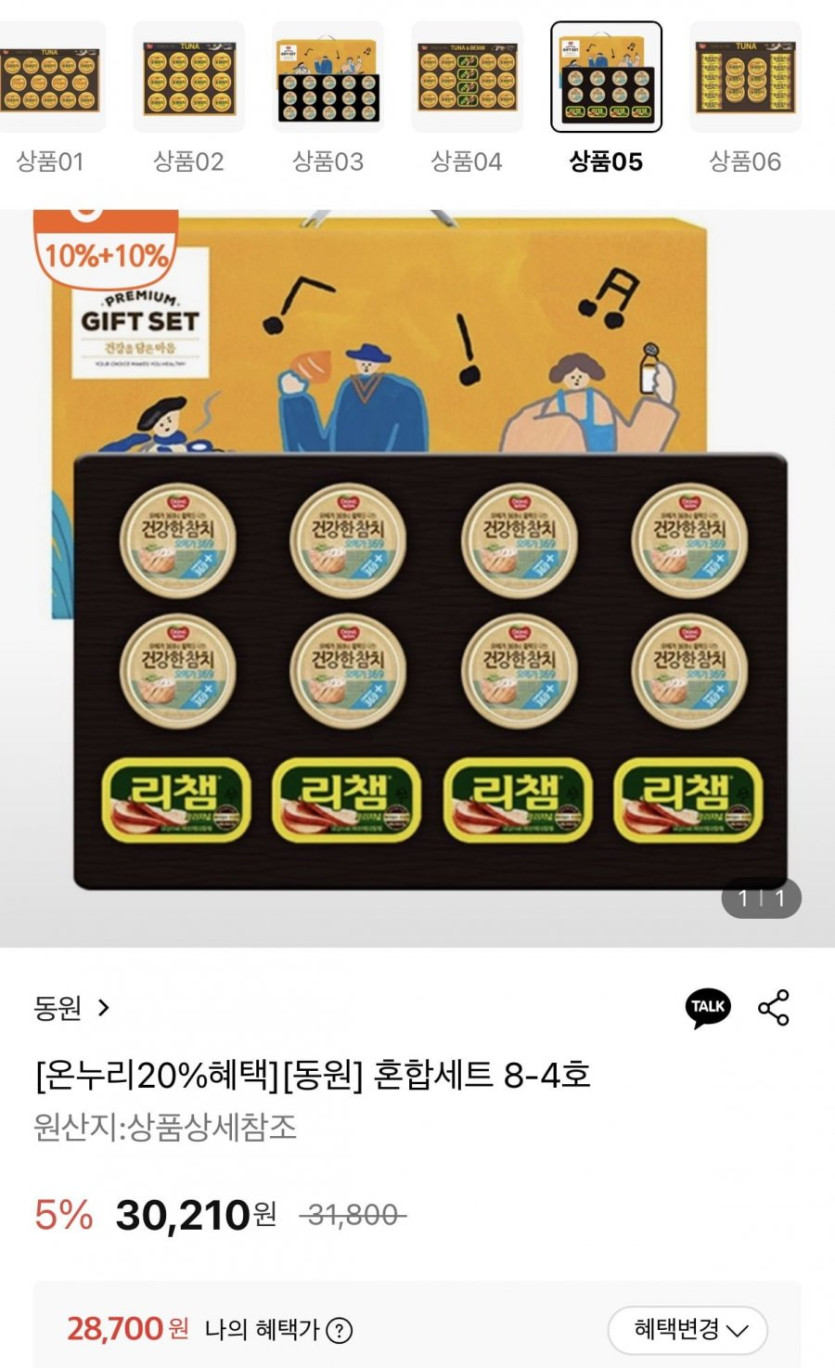Switch to product 상품04
Screen dimensions: 835x1368
pyautogui.click(x=466, y=78)
